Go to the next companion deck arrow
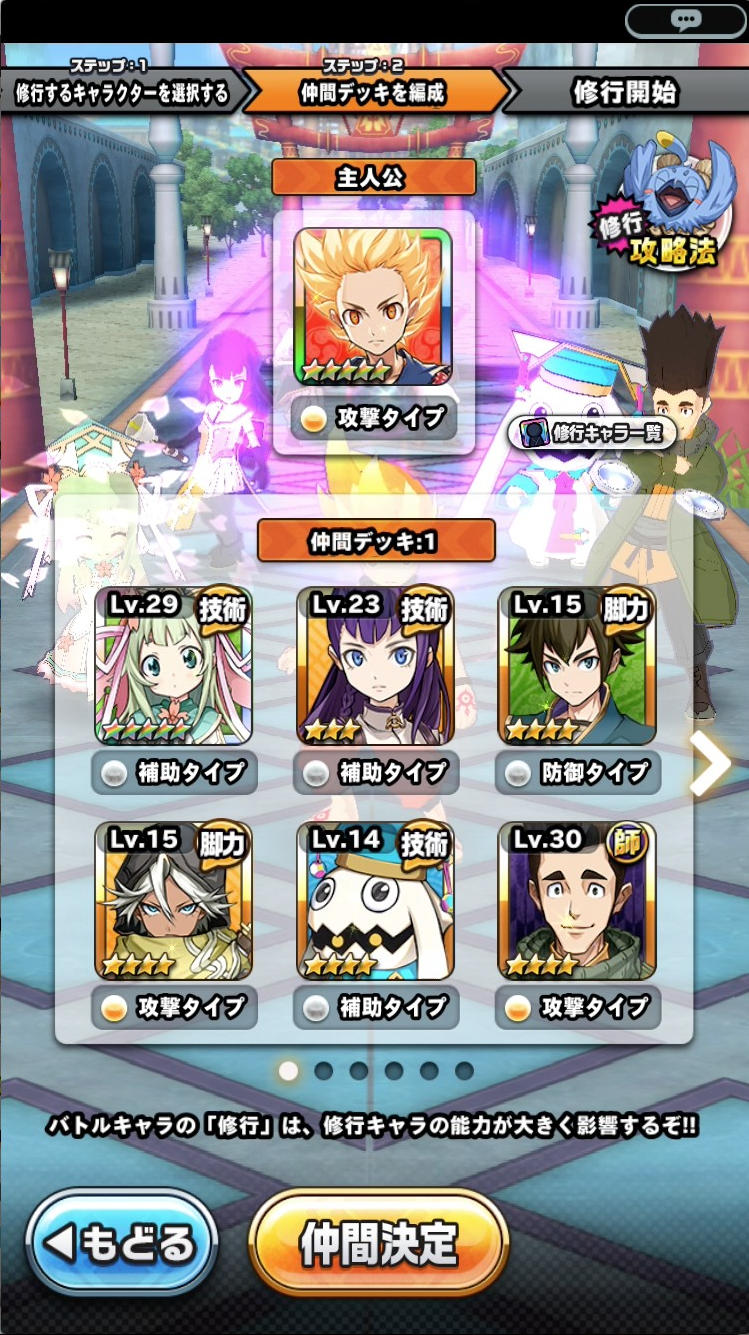Image resolution: width=749 pixels, height=1335 pixels. tap(711, 763)
